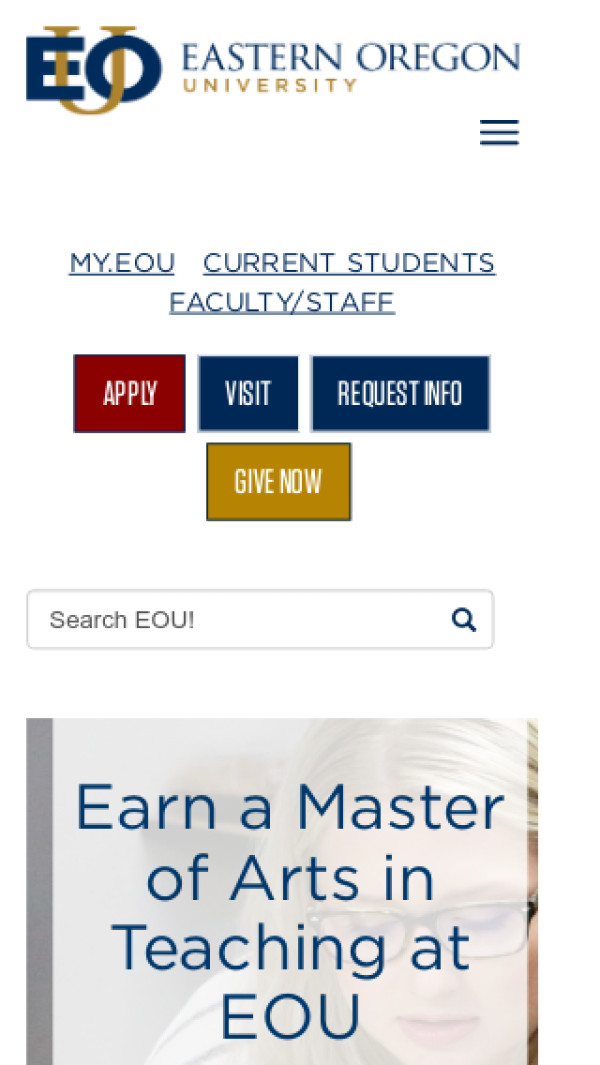Tap Request Info button

coord(400,394)
